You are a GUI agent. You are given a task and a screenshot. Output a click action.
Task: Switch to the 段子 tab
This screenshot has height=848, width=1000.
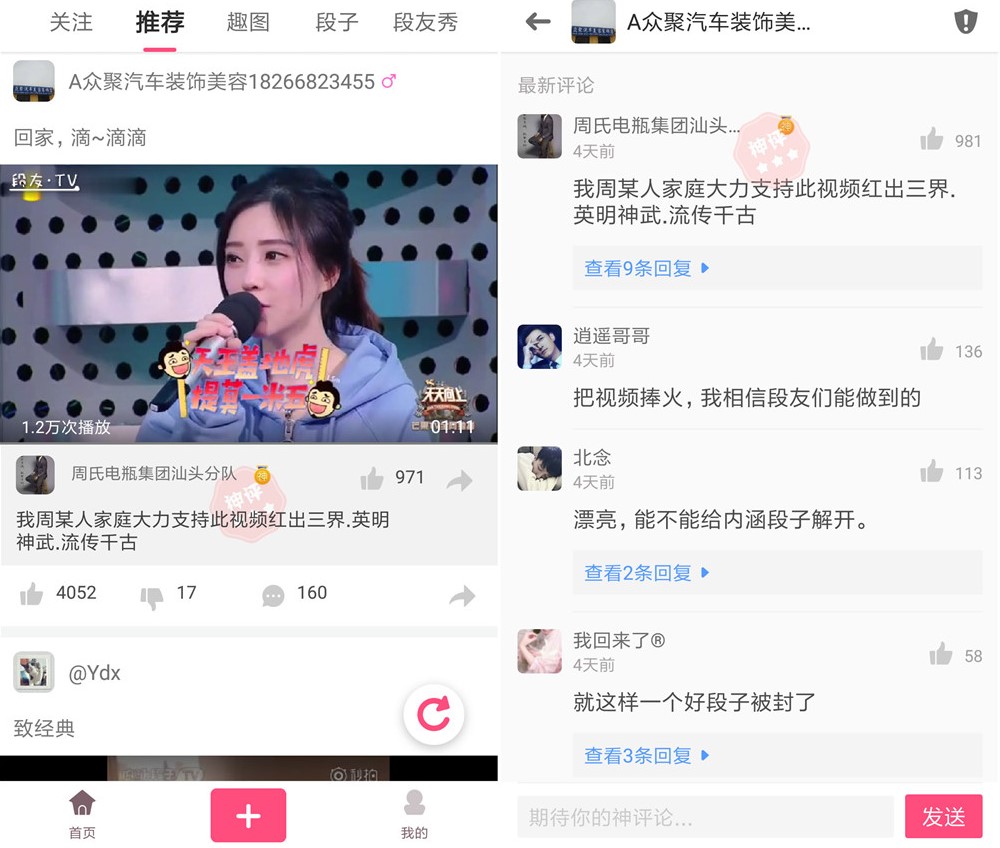pos(337,22)
